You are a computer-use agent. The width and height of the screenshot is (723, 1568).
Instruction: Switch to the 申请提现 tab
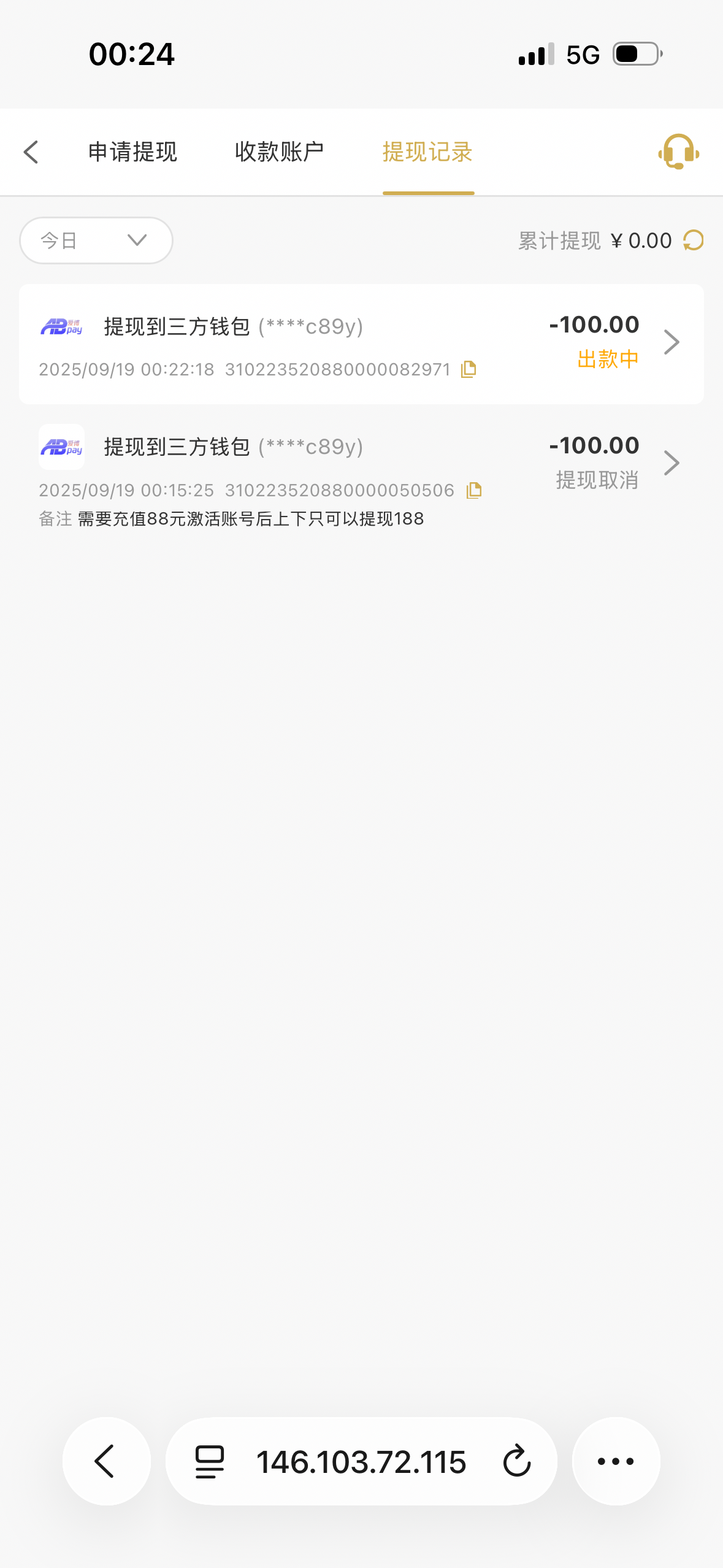coord(132,152)
